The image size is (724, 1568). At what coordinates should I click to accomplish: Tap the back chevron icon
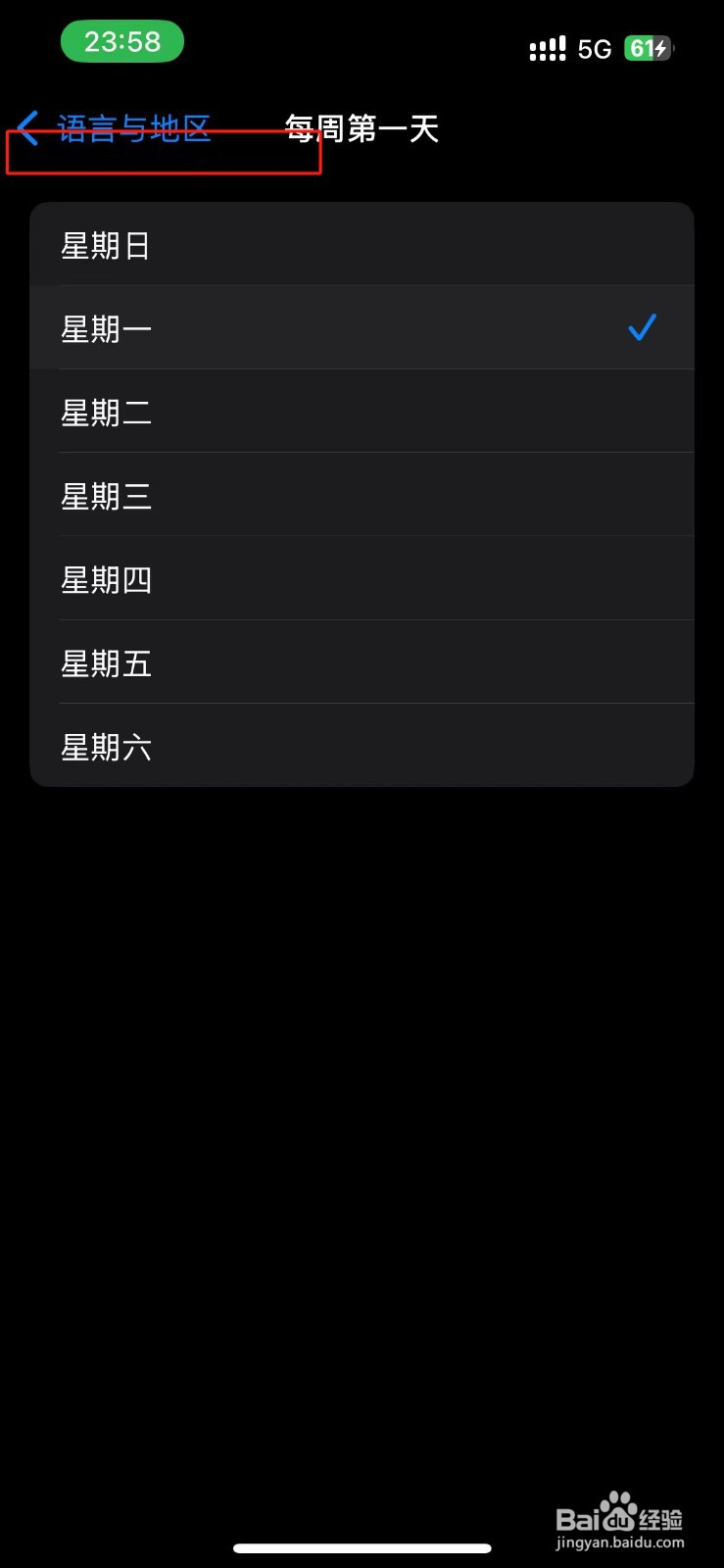click(x=25, y=128)
